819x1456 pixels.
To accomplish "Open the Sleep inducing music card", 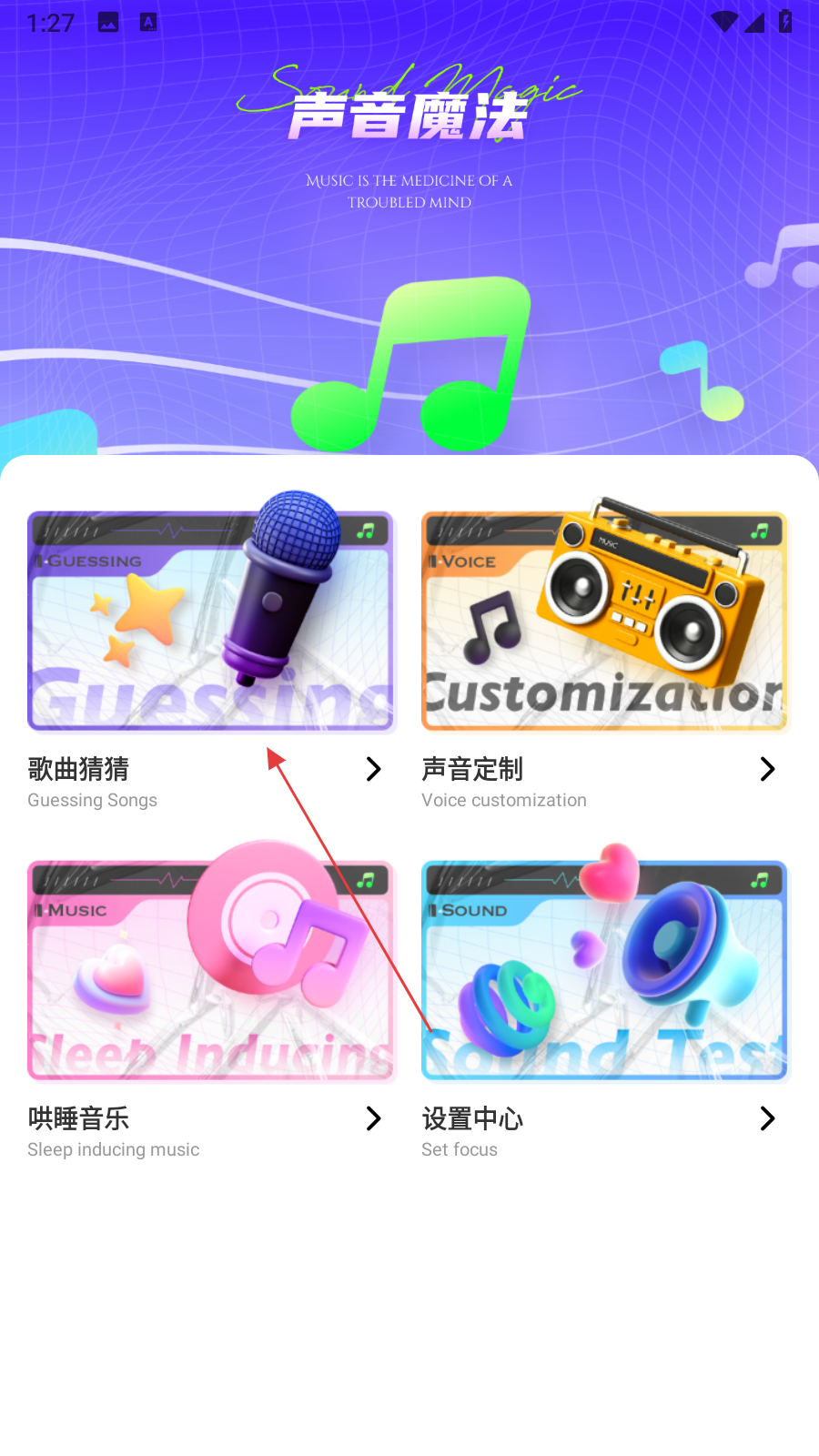I will 211,970.
